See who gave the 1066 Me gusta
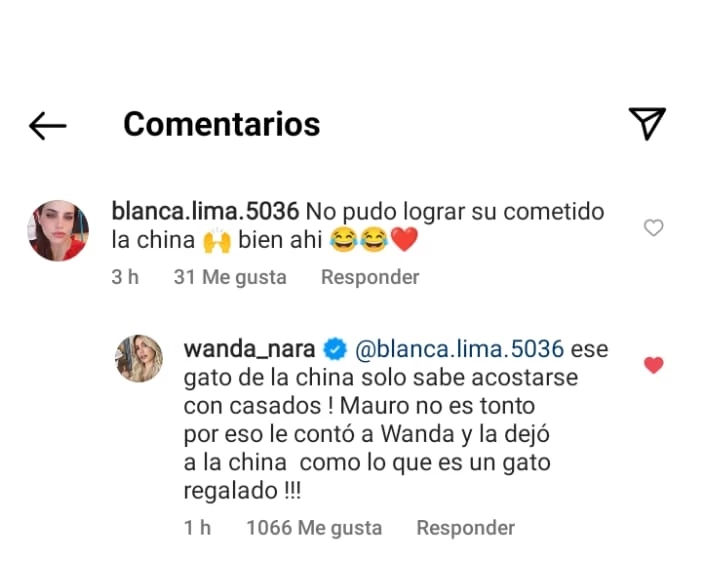This screenshot has width=702, height=573. 314,527
